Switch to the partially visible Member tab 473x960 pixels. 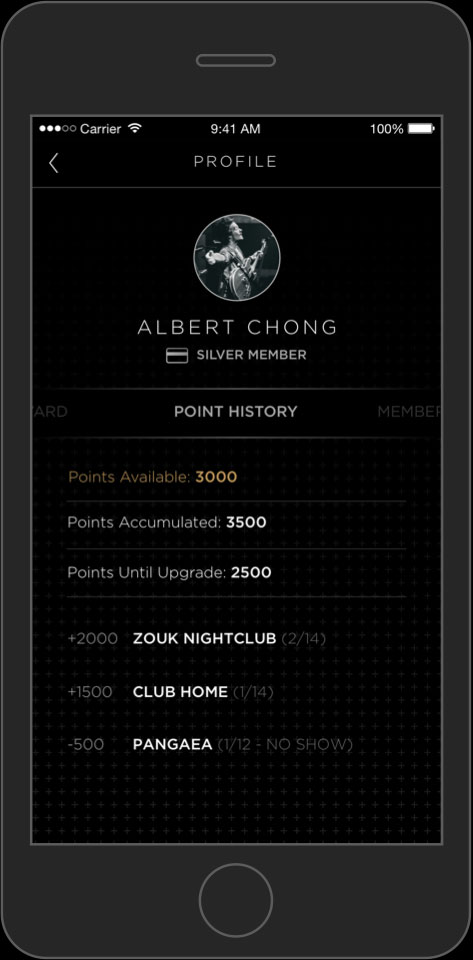coord(409,412)
